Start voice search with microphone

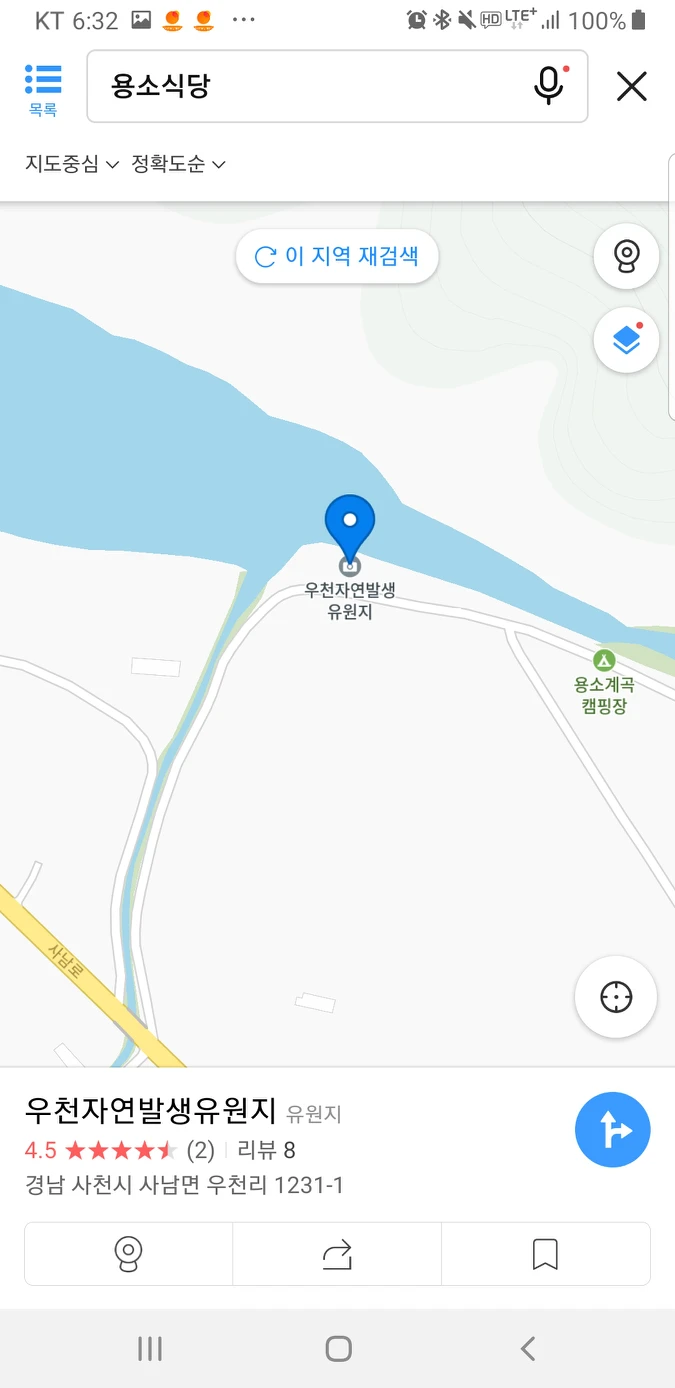click(x=549, y=86)
